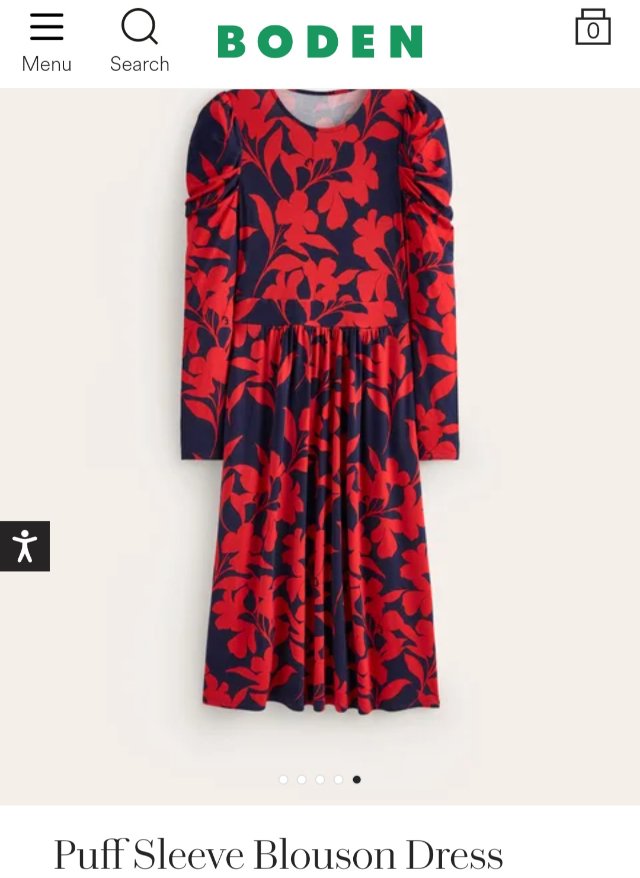This screenshot has width=640, height=878.
Task: Open the Menu drawer
Action: [46, 42]
